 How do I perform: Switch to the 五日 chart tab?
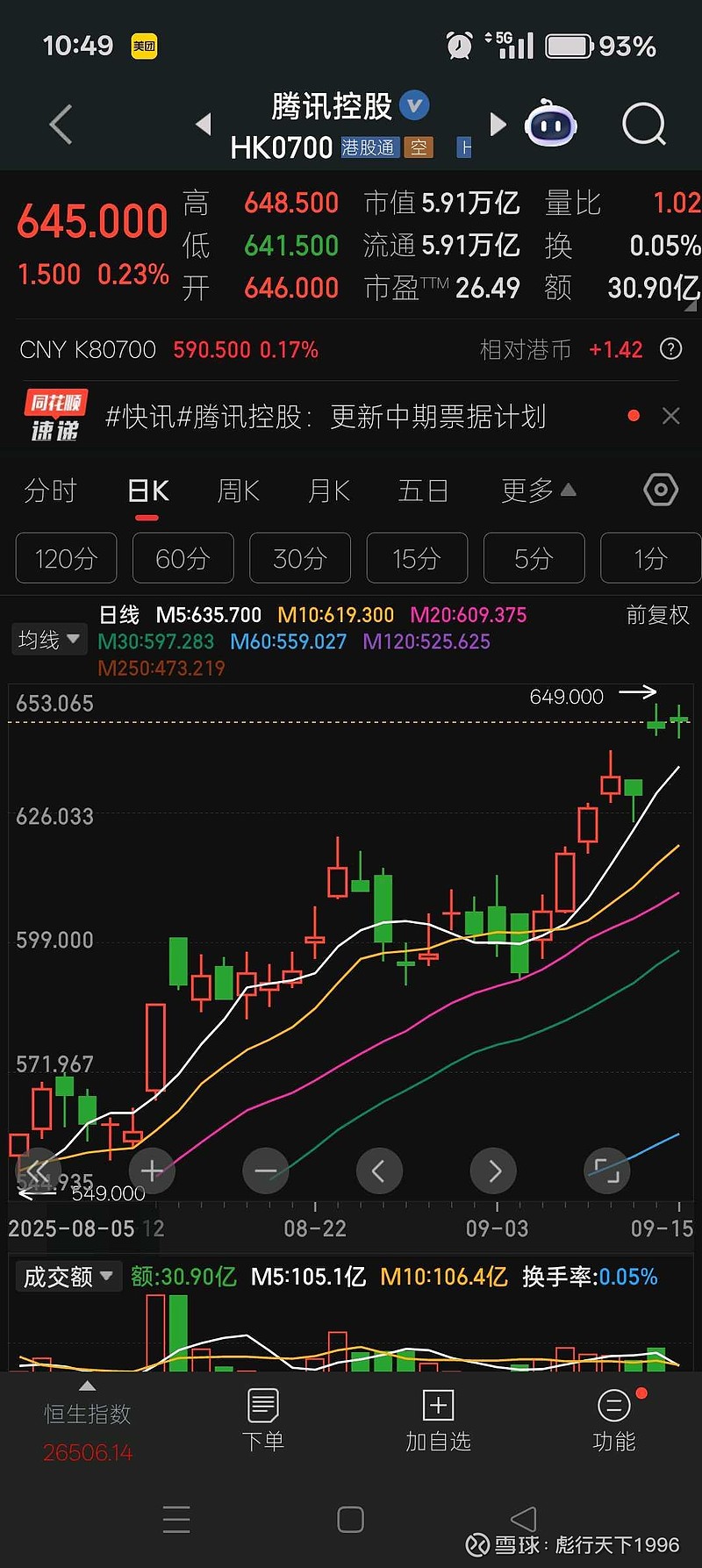tap(423, 490)
